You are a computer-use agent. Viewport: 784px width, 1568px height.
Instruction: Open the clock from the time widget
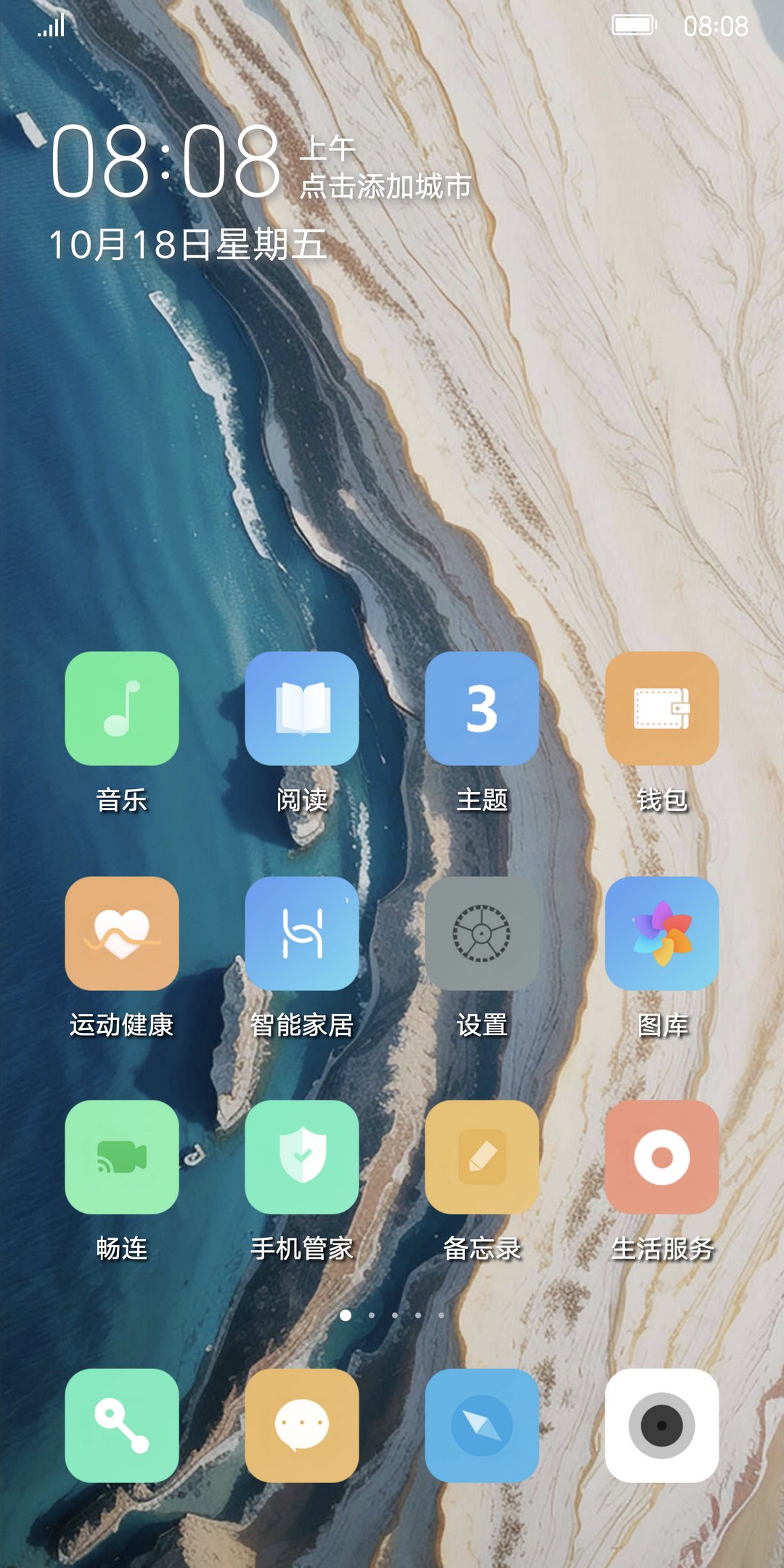pyautogui.click(x=166, y=161)
